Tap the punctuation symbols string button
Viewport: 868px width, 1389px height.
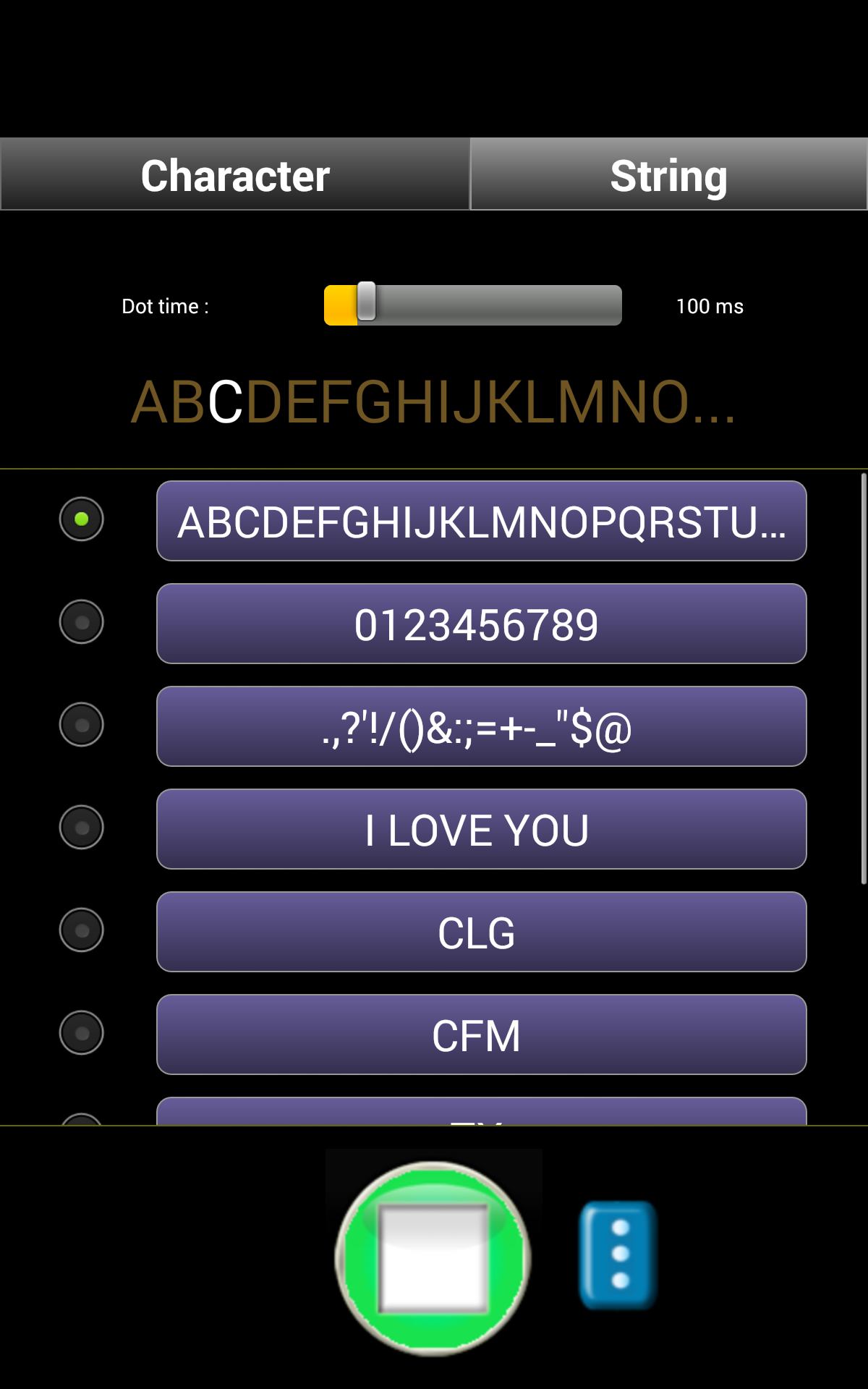coord(481,726)
